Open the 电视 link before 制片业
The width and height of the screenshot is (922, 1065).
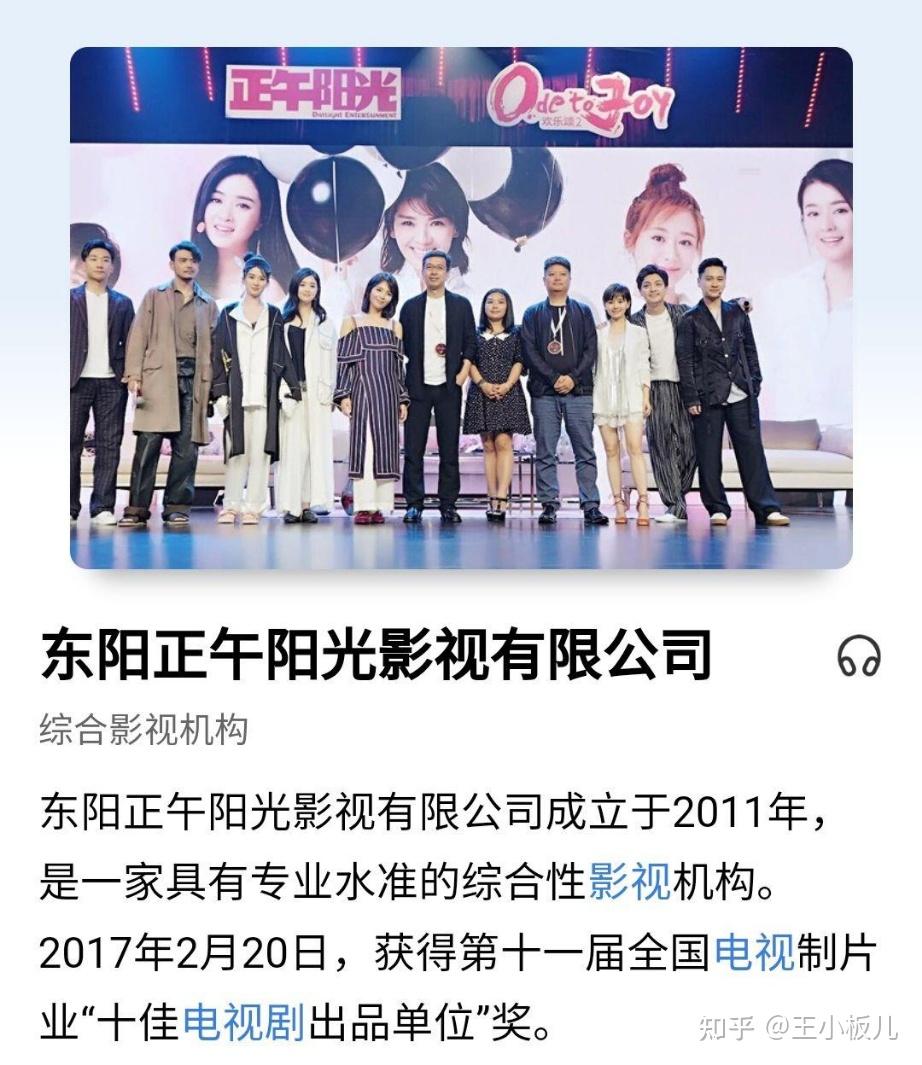754,954
